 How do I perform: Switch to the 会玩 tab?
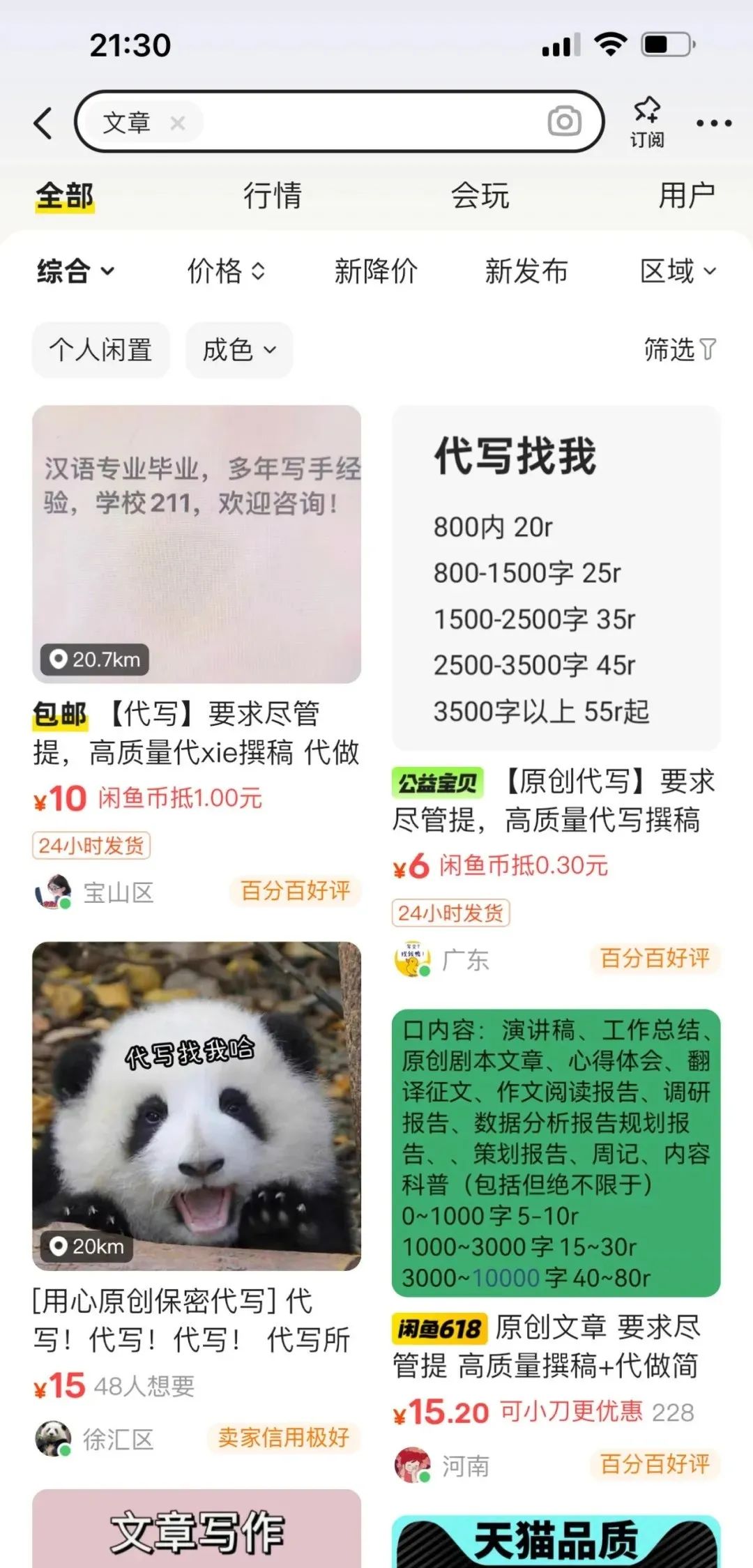(x=480, y=195)
